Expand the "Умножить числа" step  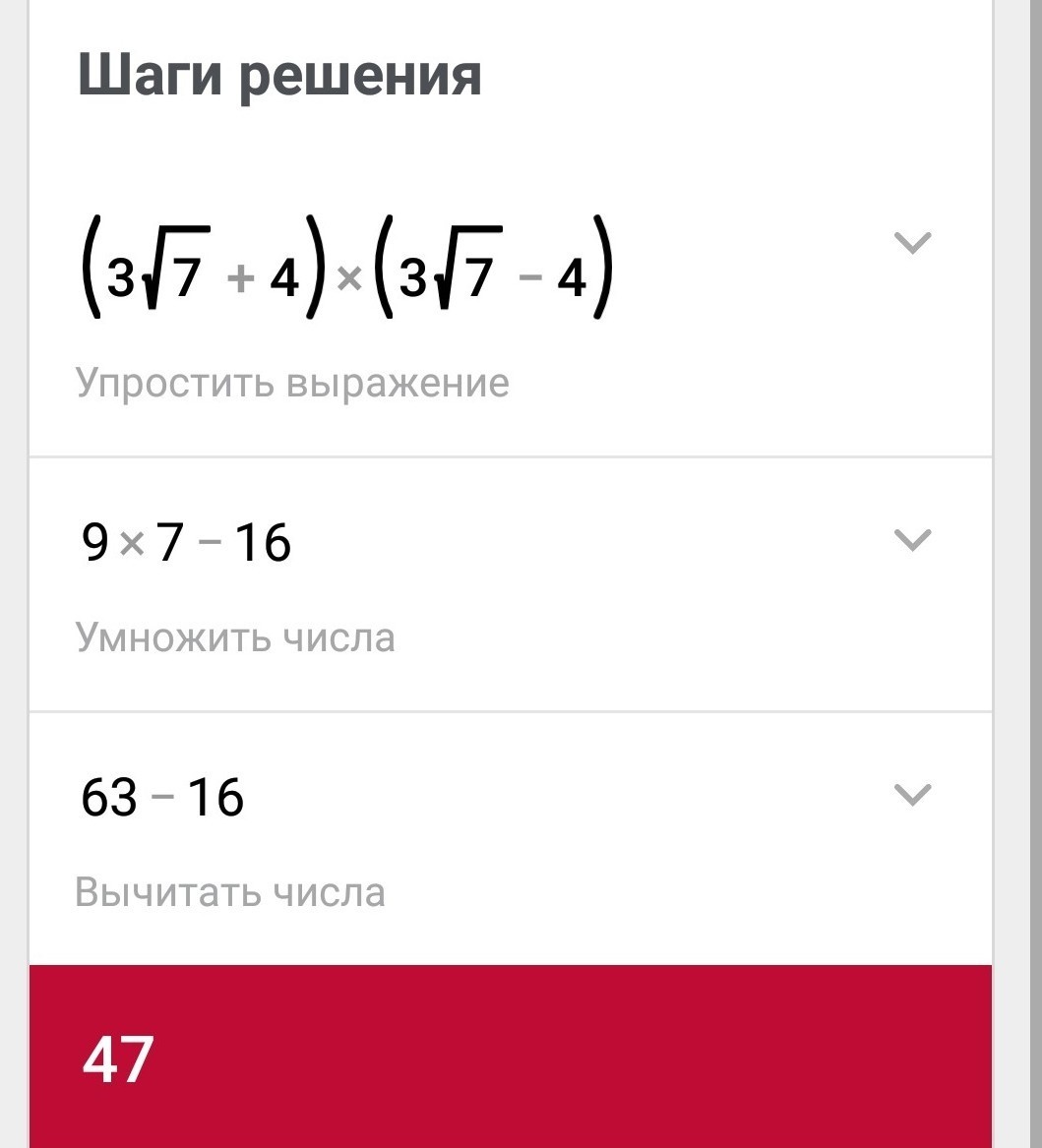912,539
